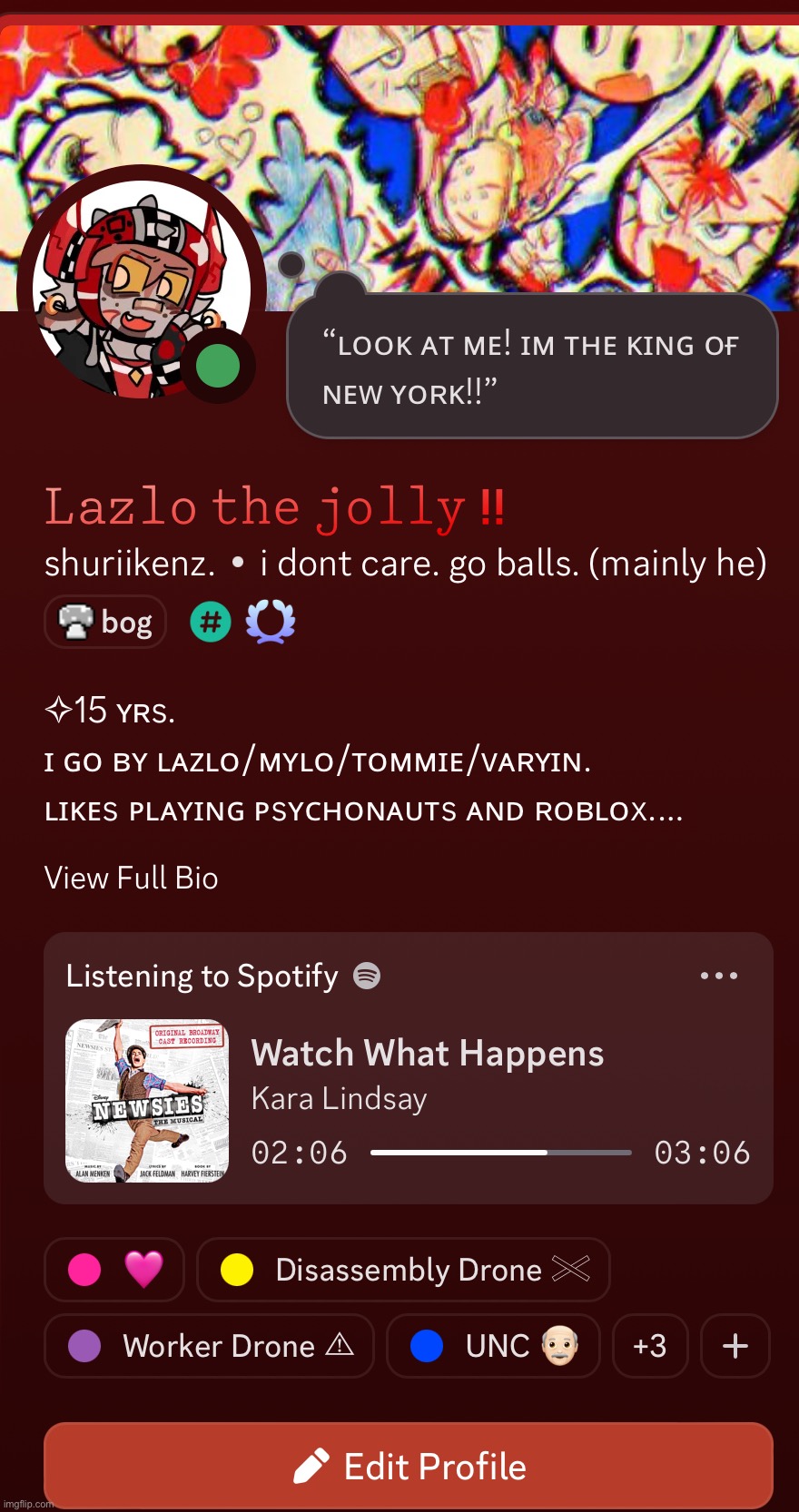
Task: Open the profile avatar picture
Action: point(140,290)
